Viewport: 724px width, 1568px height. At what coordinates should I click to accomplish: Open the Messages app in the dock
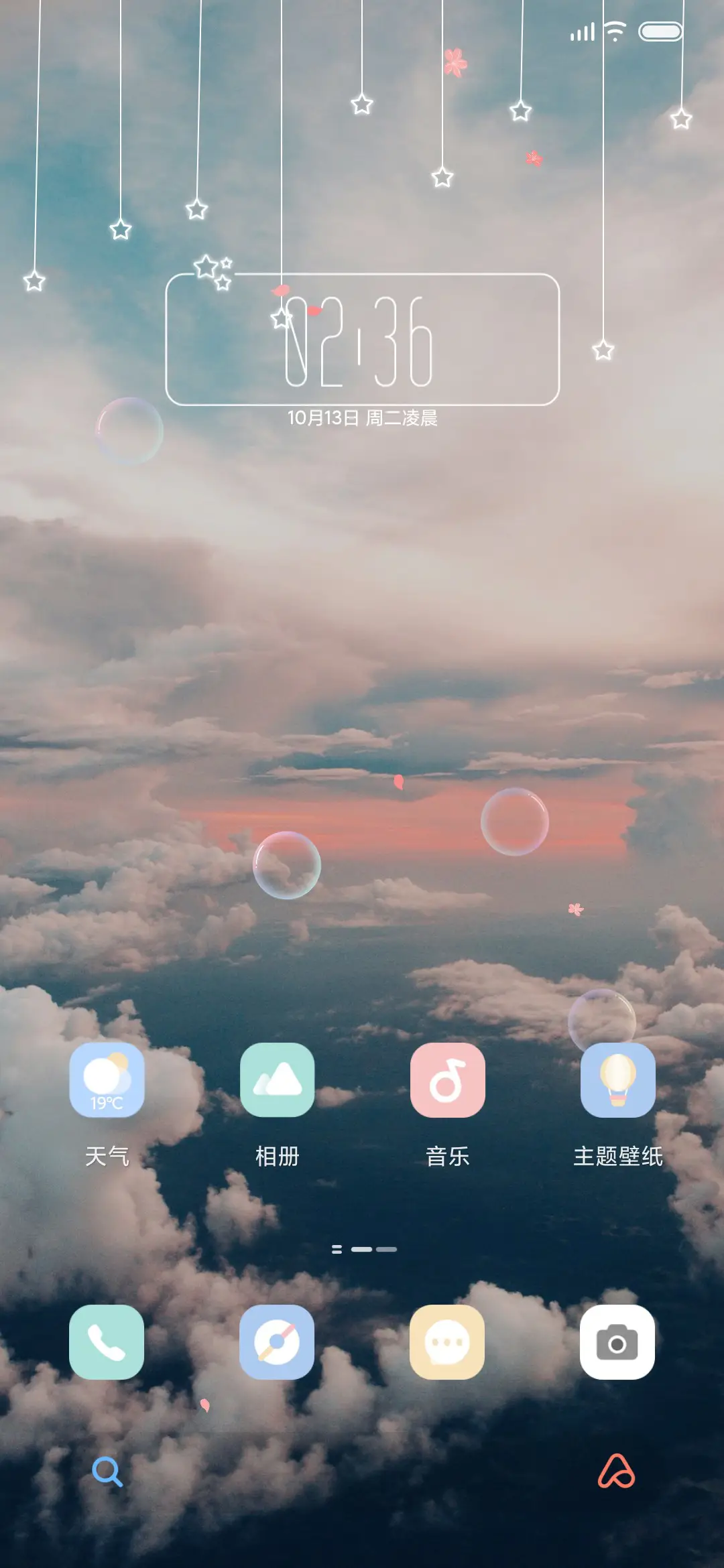(448, 1344)
